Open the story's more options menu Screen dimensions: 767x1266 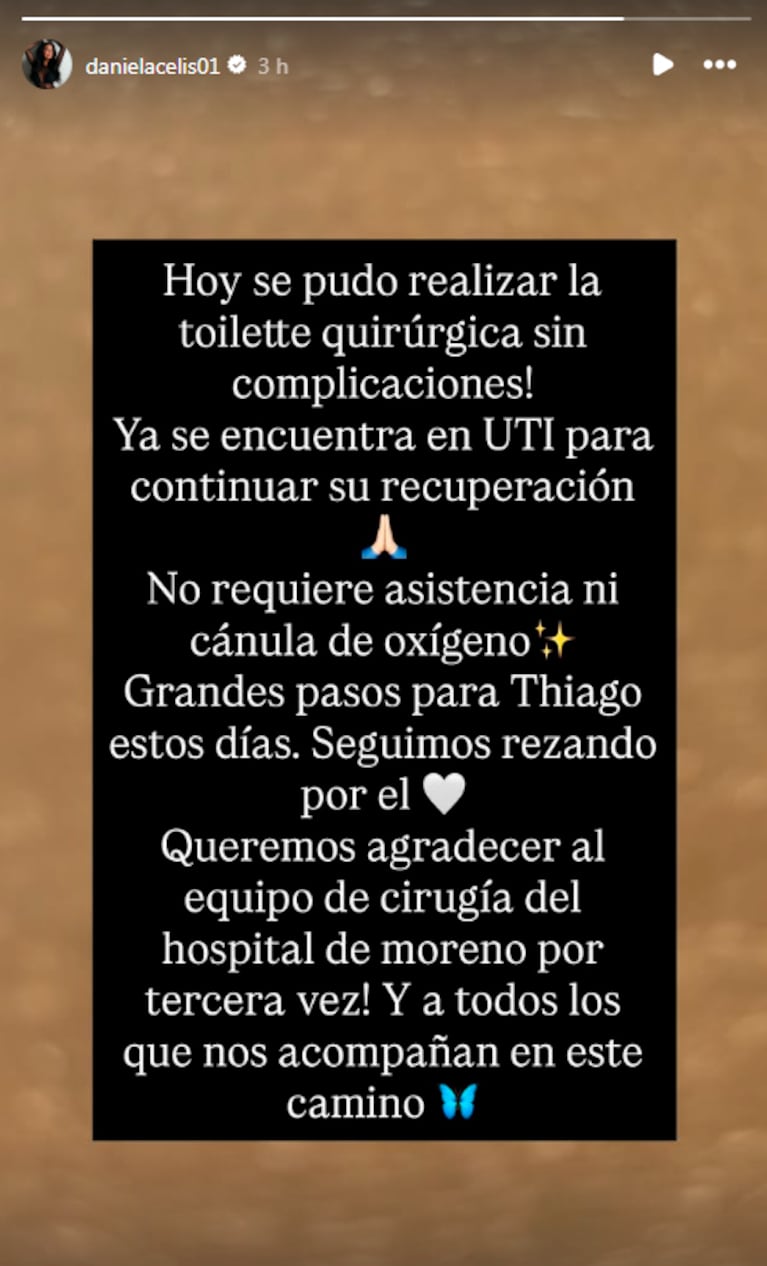[x=719, y=65]
